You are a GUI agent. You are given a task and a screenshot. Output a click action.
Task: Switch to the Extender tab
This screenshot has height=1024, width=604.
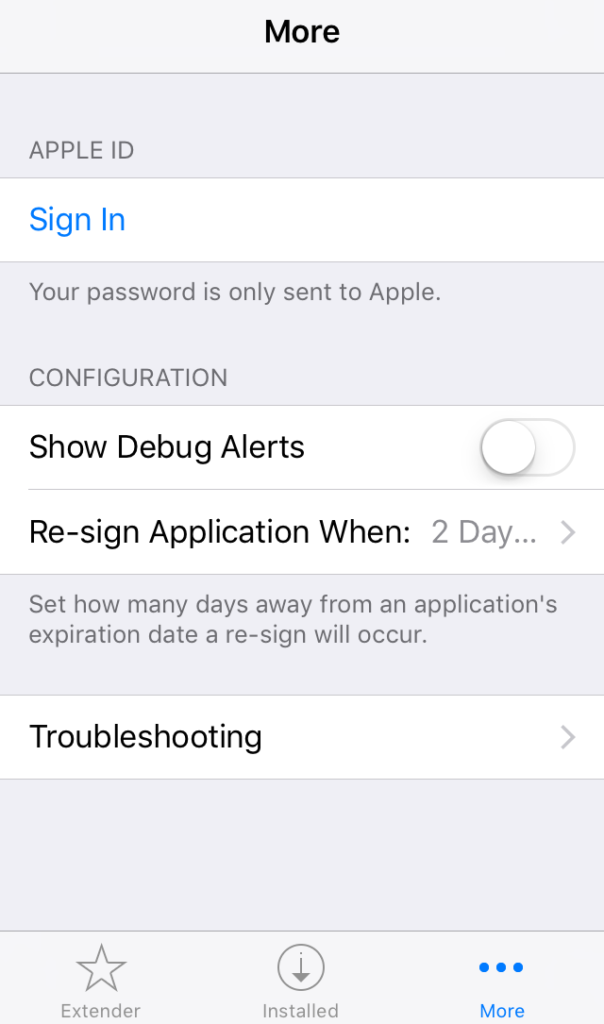pos(101,980)
